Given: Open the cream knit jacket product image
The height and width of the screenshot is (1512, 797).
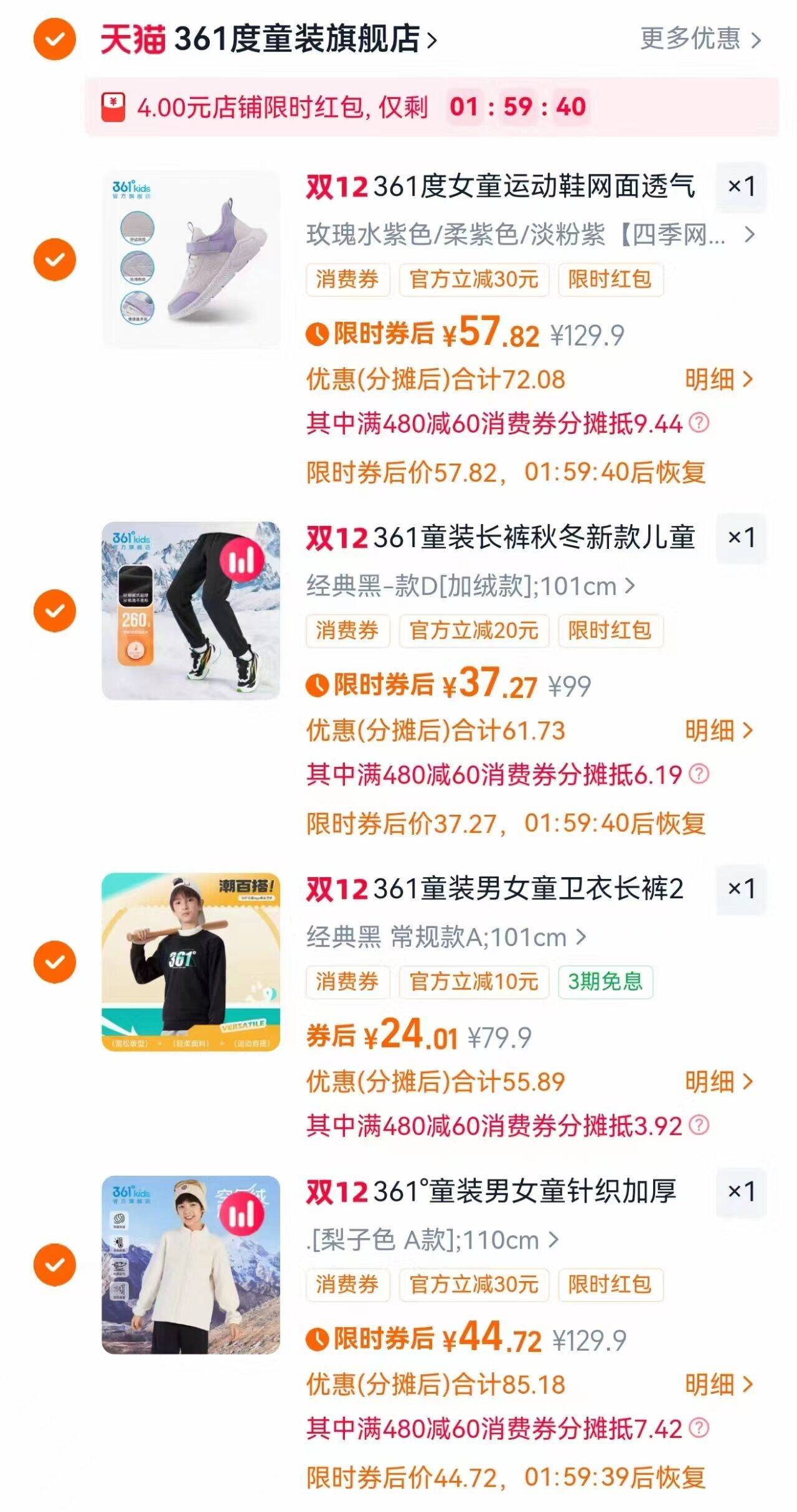Looking at the screenshot, I should (x=191, y=1264).
